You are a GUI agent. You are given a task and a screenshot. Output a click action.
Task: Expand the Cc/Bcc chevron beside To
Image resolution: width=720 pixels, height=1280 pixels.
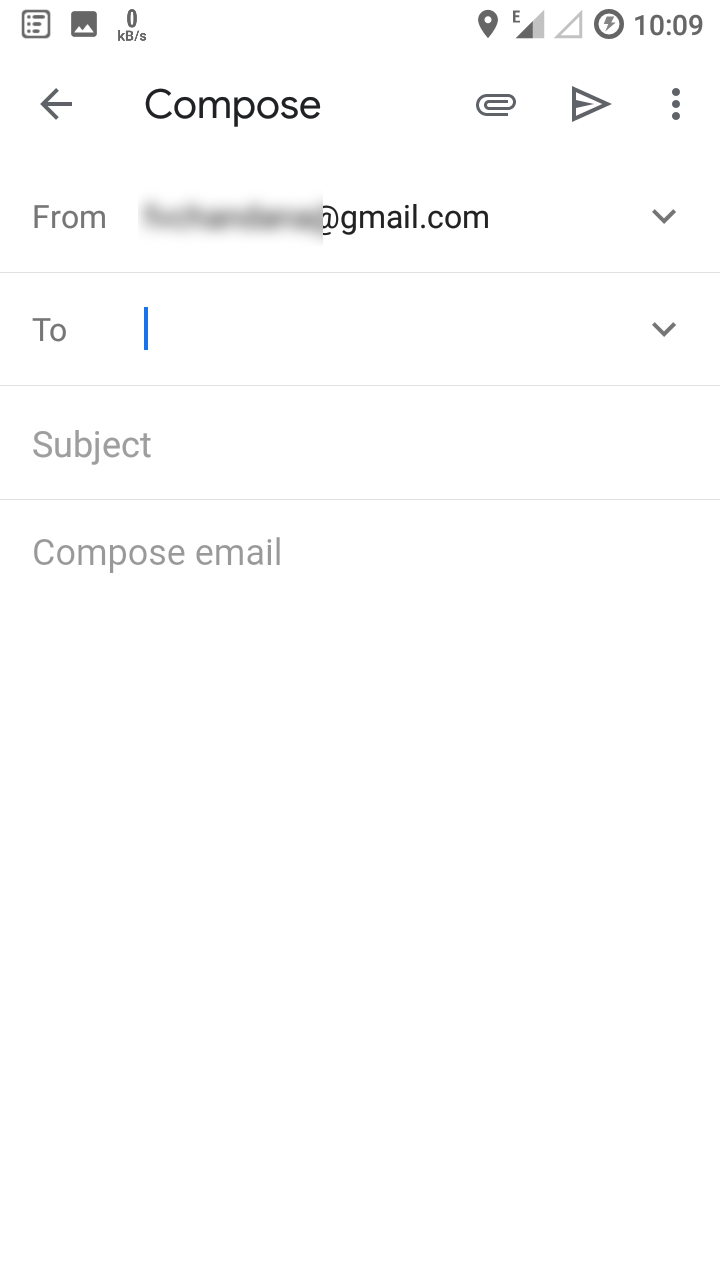[664, 329]
